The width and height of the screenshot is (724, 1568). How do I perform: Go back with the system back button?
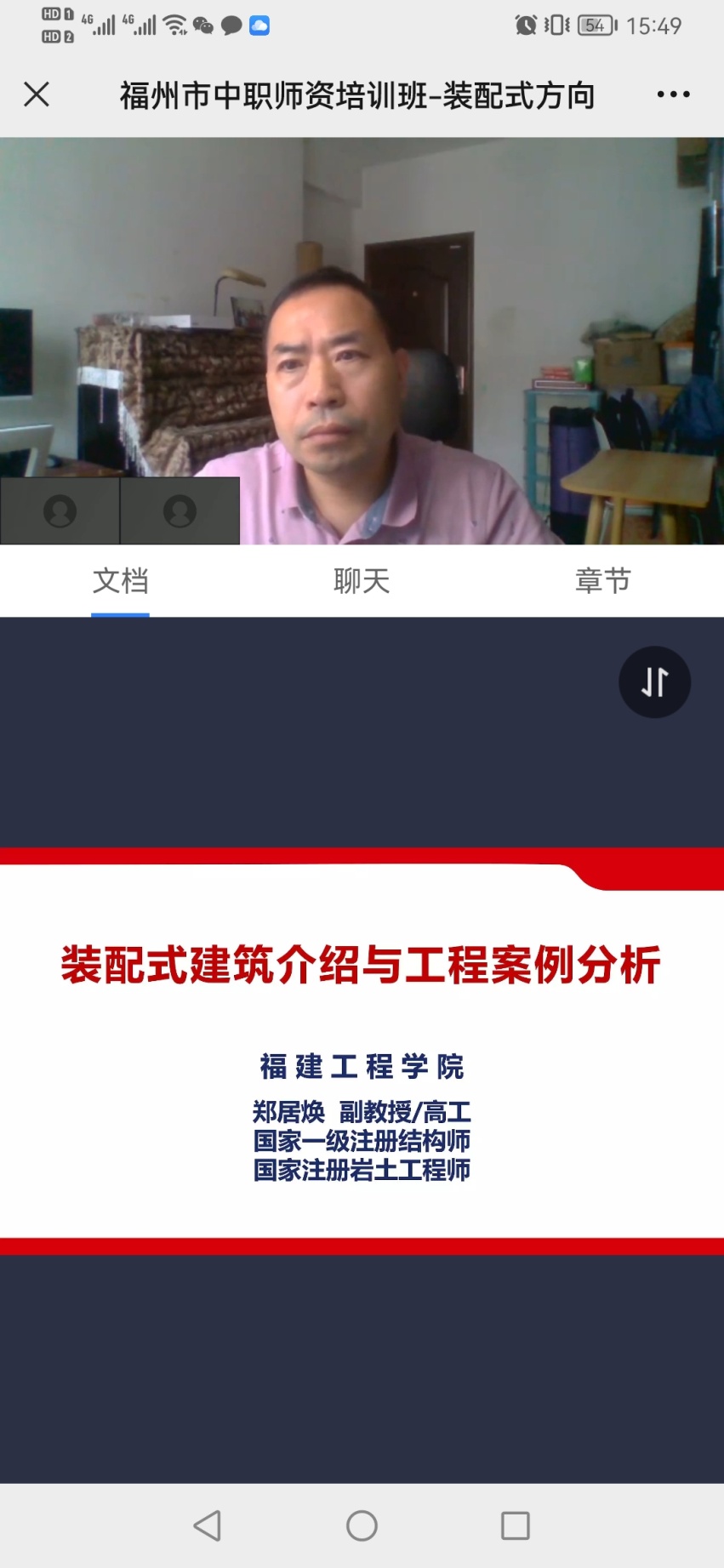pyautogui.click(x=208, y=1525)
